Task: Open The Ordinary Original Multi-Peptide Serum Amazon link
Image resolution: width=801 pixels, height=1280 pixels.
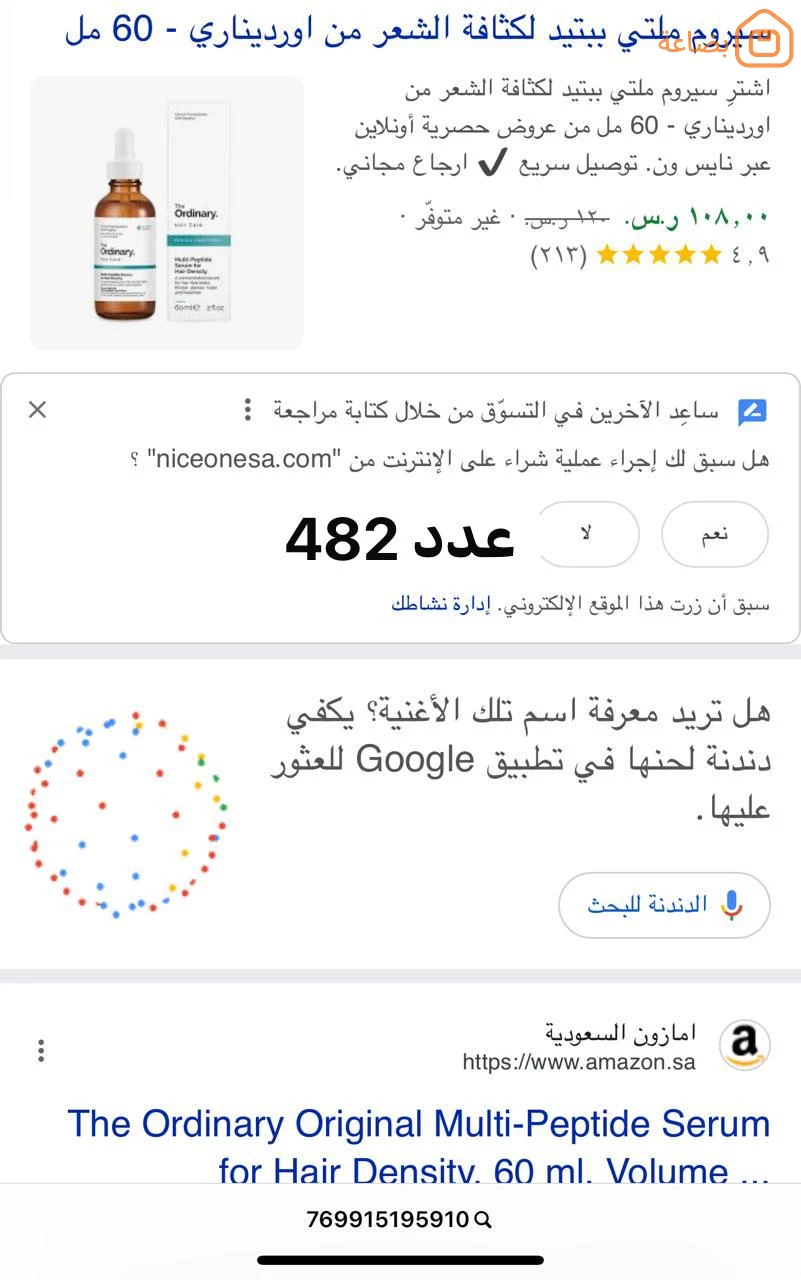Action: (x=420, y=1146)
